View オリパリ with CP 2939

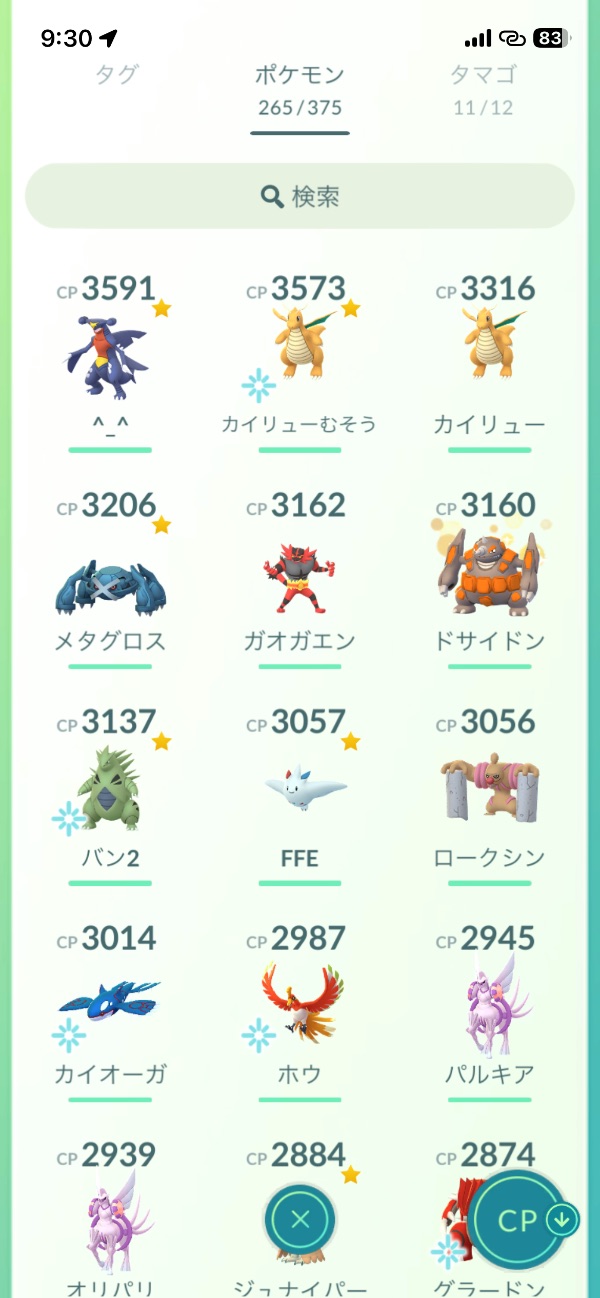click(x=110, y=1225)
